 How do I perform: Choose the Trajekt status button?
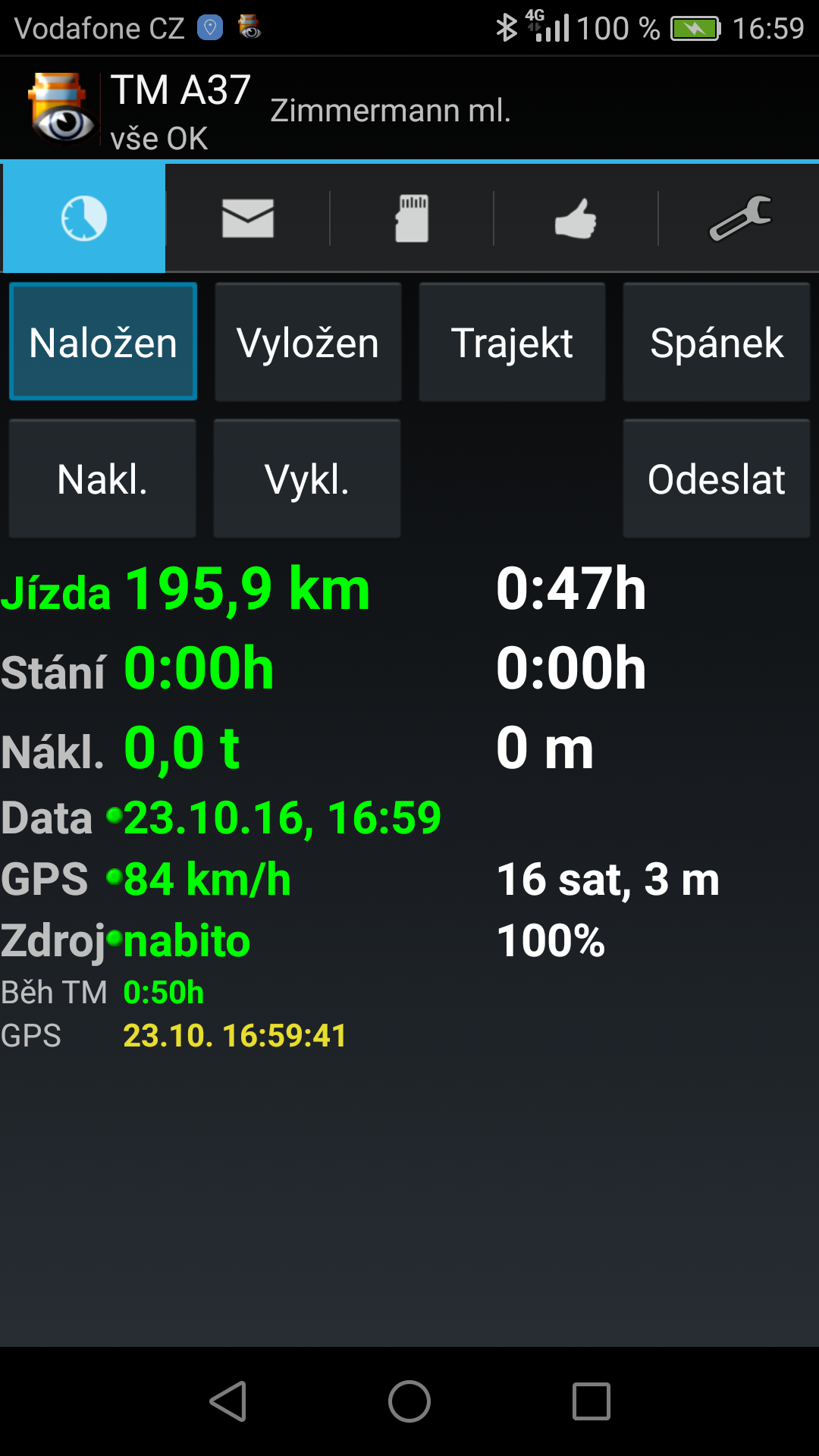(x=512, y=342)
